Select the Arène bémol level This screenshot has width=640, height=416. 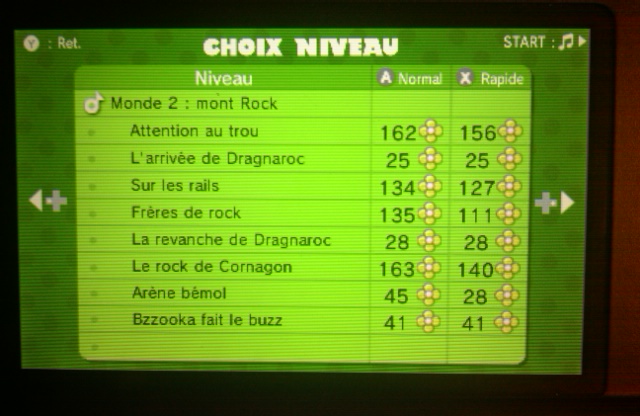tap(178, 293)
